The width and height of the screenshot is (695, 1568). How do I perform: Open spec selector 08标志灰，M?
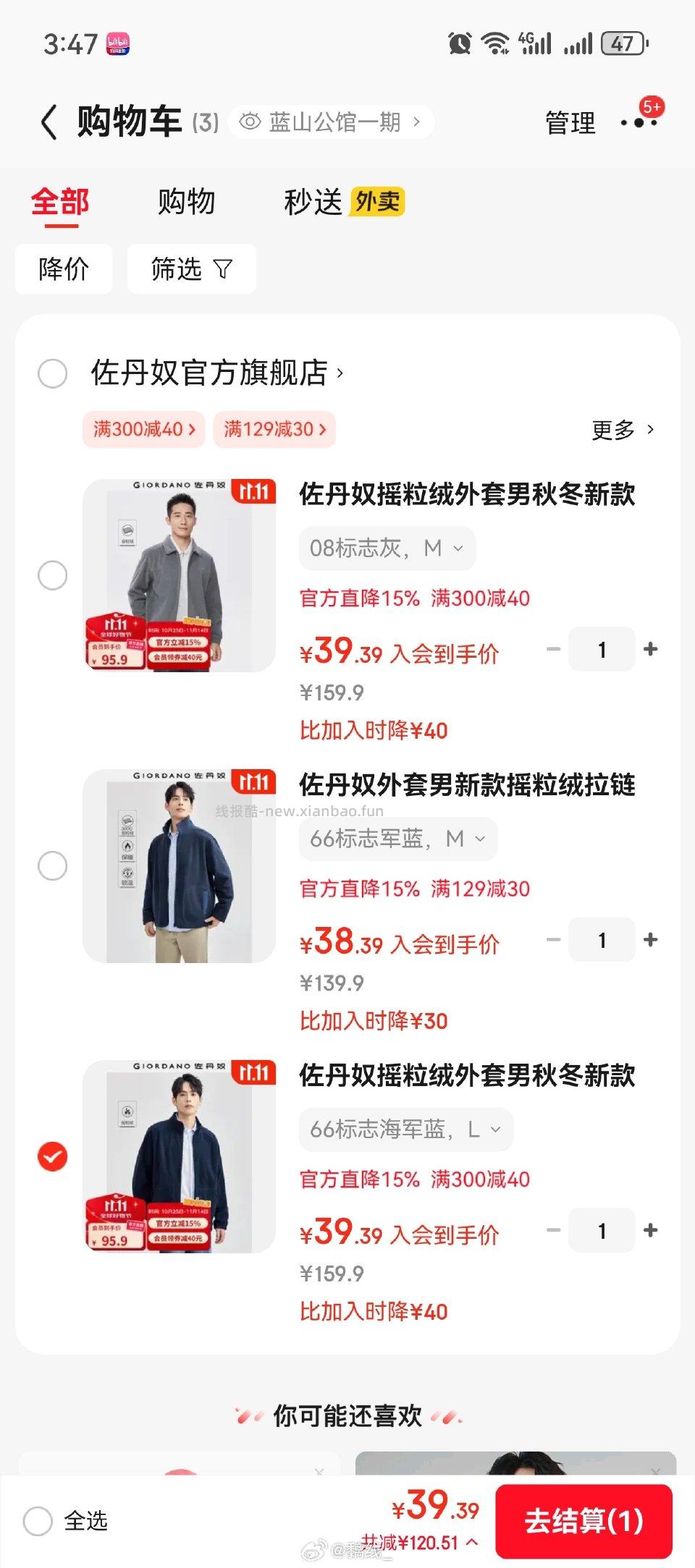coord(386,548)
